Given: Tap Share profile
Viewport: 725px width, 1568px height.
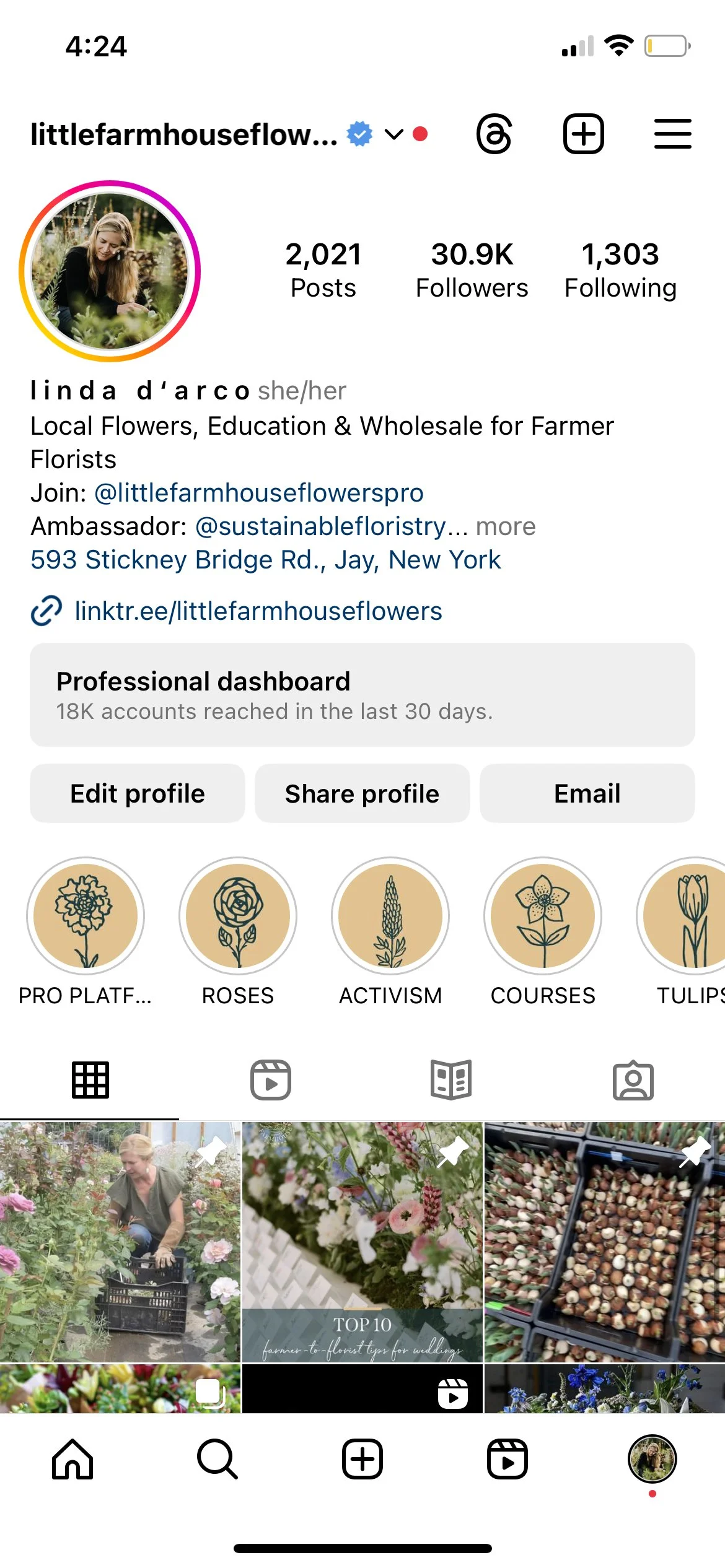Looking at the screenshot, I should [x=362, y=793].
